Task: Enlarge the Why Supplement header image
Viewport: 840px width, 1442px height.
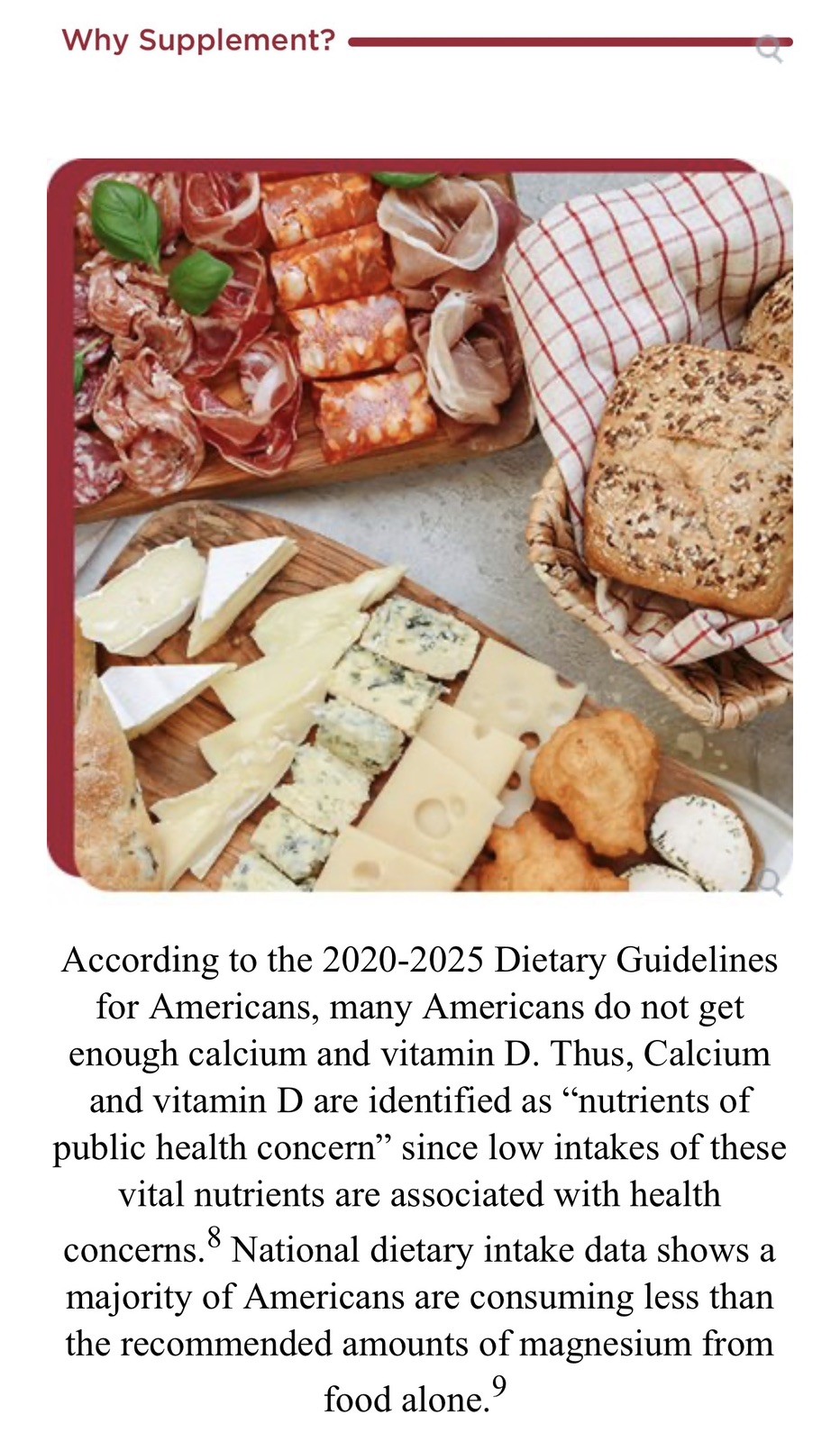Action: (769, 49)
